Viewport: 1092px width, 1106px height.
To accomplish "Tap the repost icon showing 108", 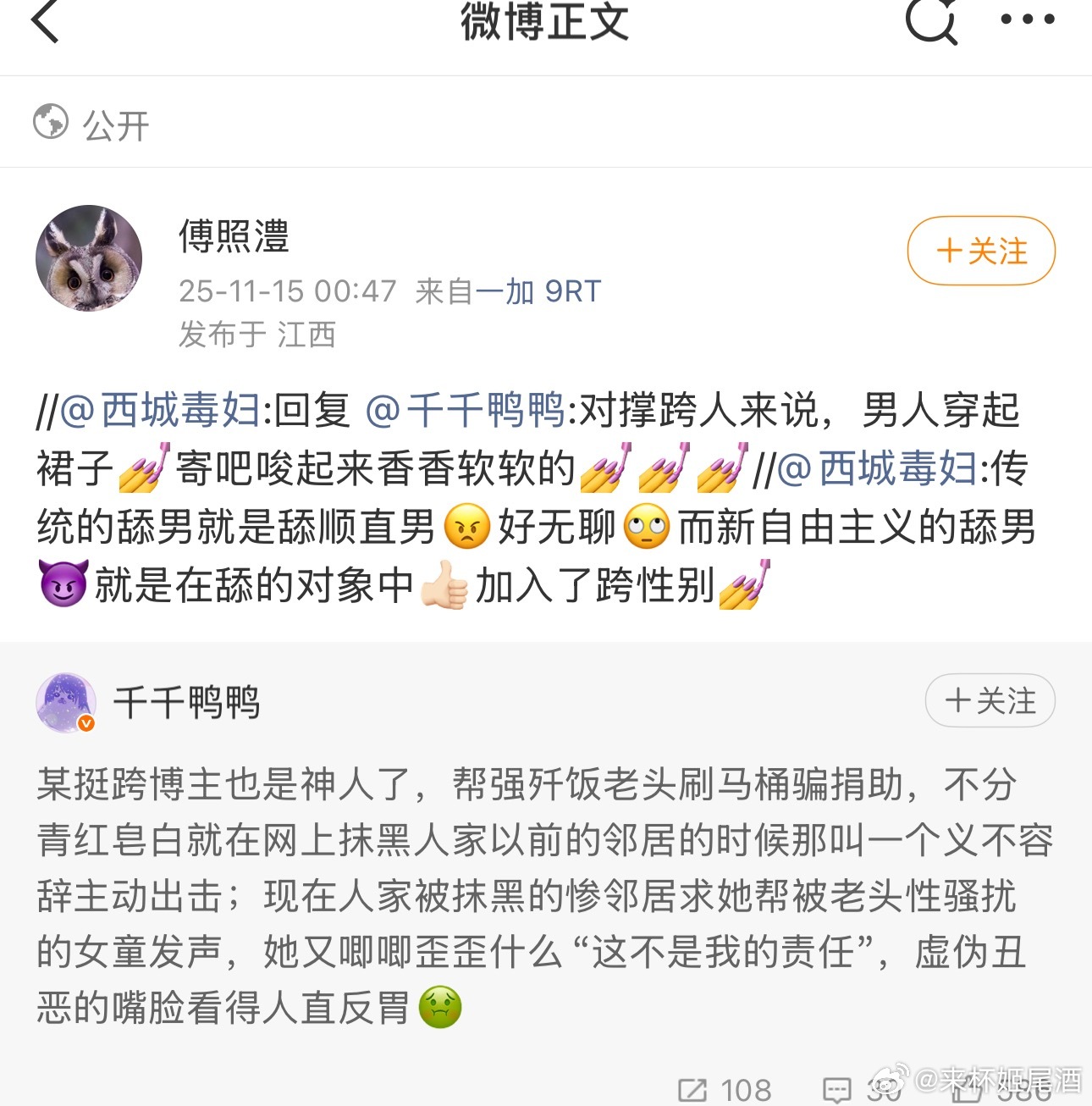I will tap(693, 1089).
